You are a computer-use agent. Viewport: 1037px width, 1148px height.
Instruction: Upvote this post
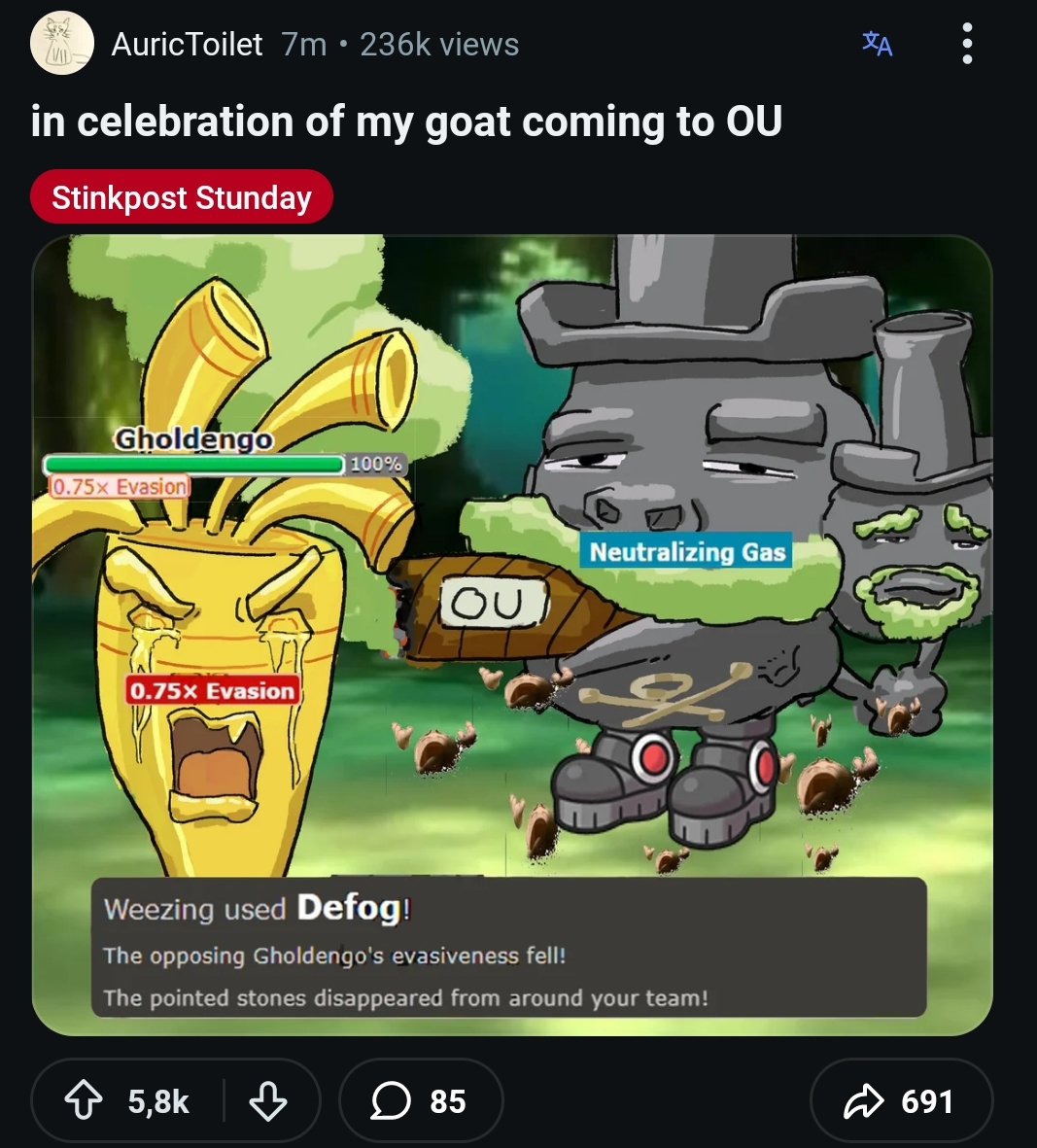point(84,1100)
